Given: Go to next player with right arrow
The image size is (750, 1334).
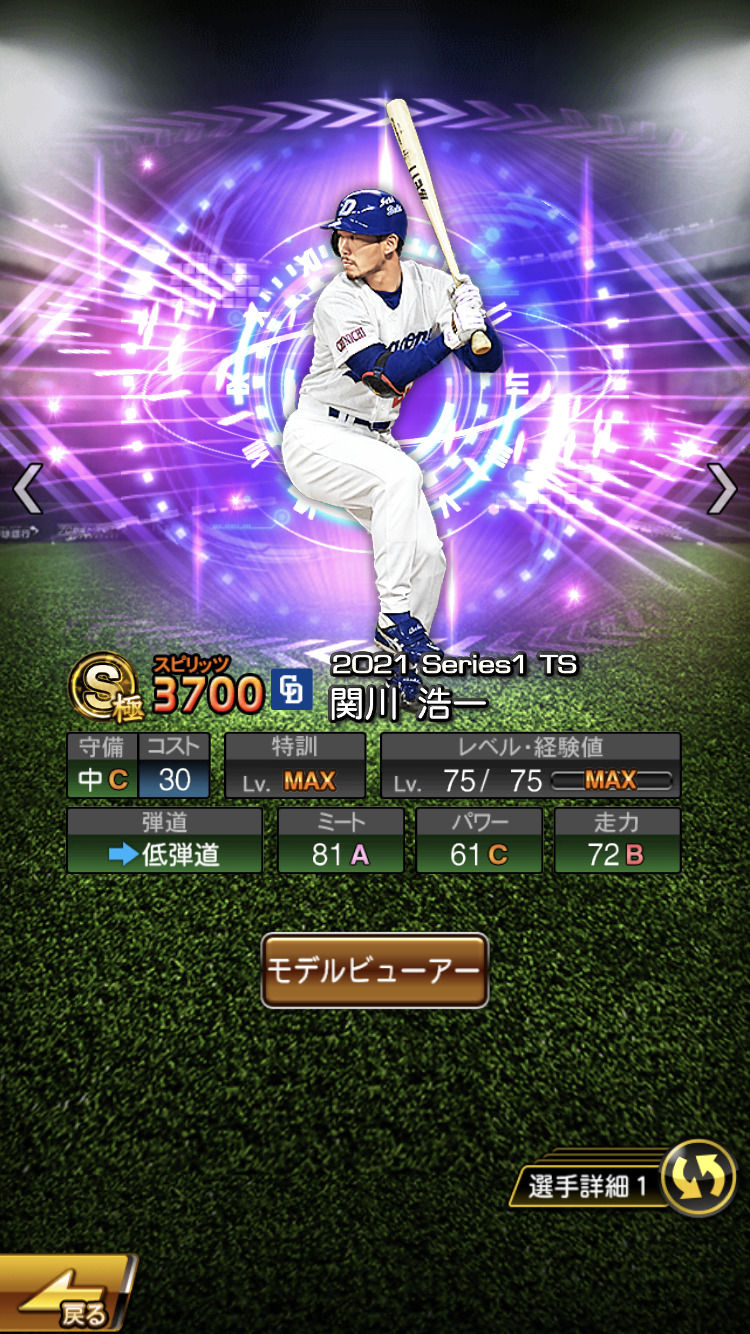Looking at the screenshot, I should (x=722, y=488).
